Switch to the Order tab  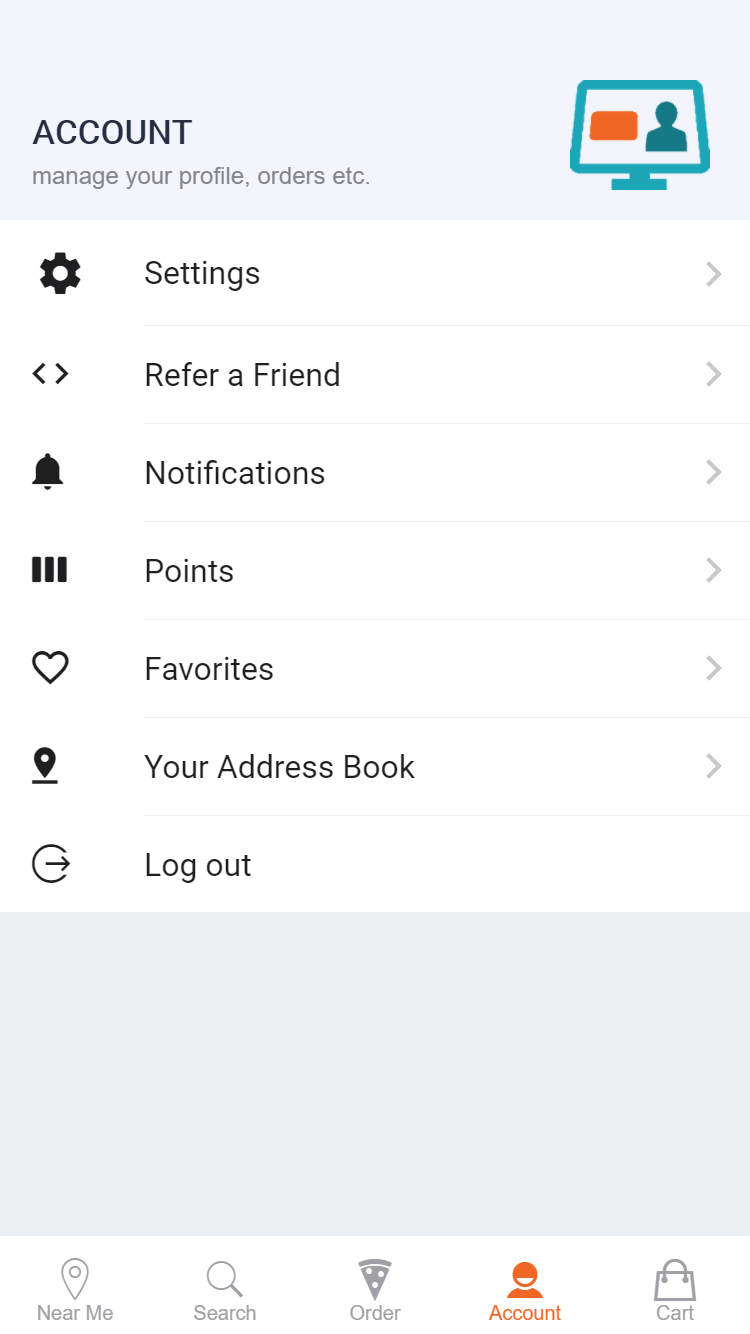[x=375, y=1290]
